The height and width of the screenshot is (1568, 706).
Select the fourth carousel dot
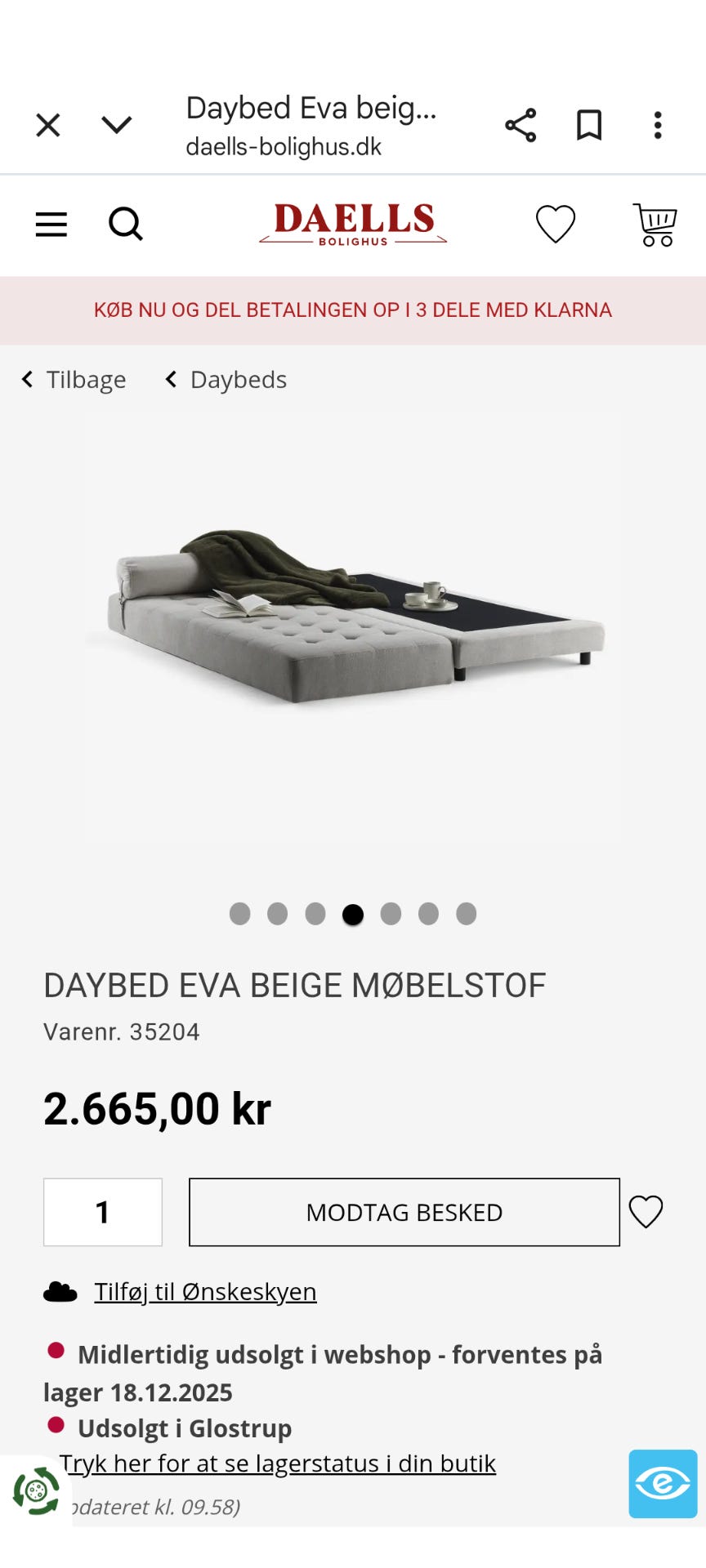(353, 915)
